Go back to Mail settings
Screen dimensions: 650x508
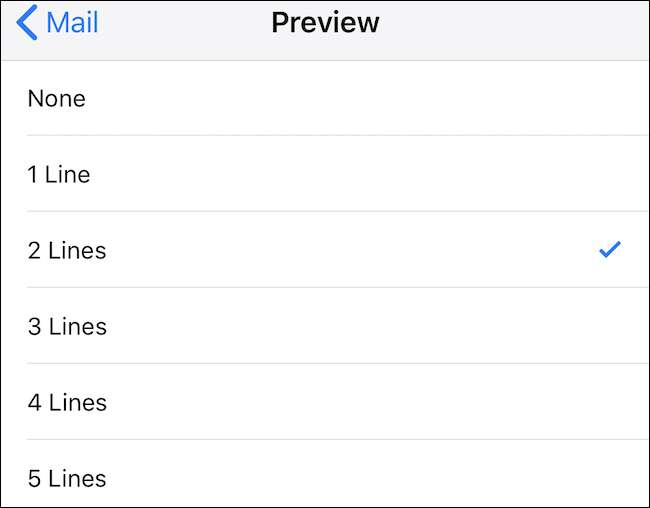pos(58,23)
